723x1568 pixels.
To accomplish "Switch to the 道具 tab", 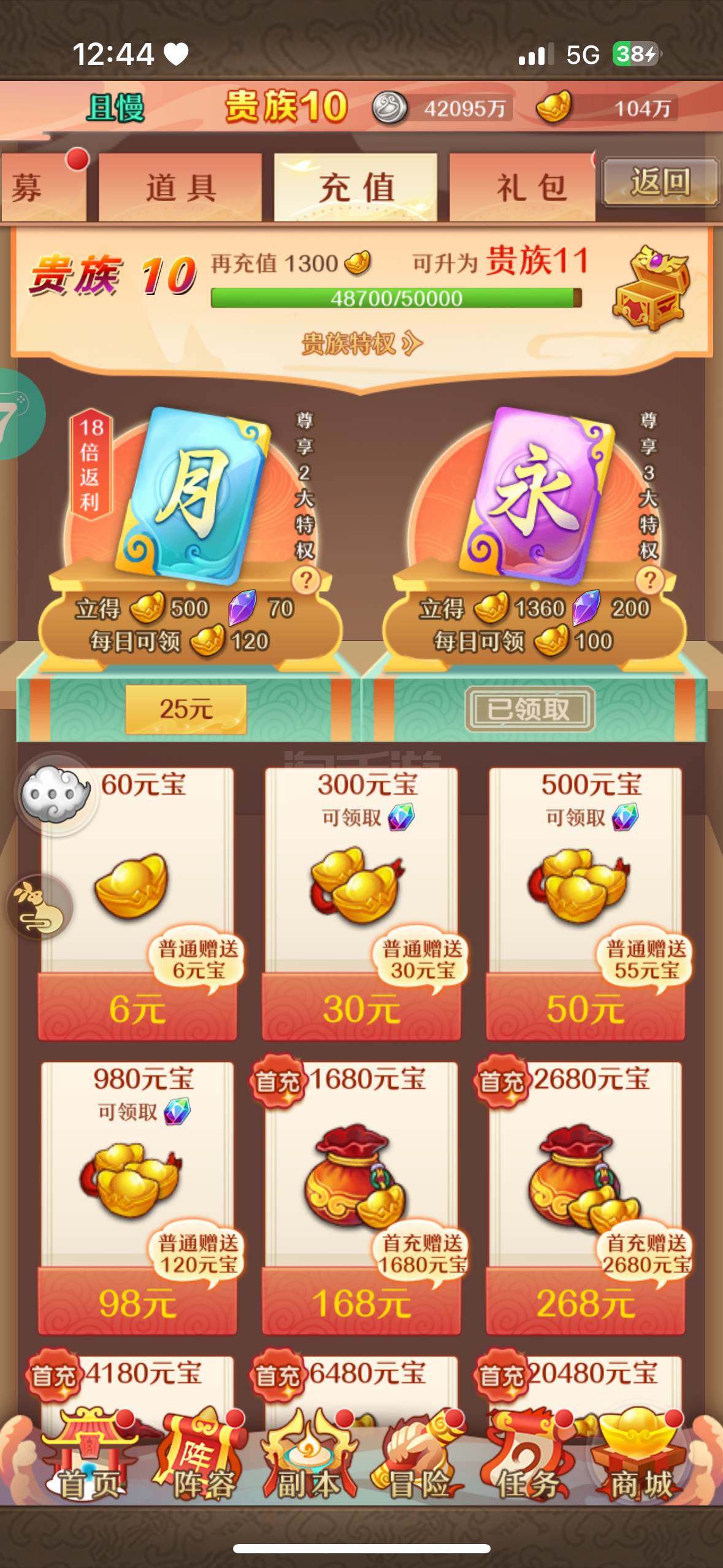I will (x=180, y=187).
